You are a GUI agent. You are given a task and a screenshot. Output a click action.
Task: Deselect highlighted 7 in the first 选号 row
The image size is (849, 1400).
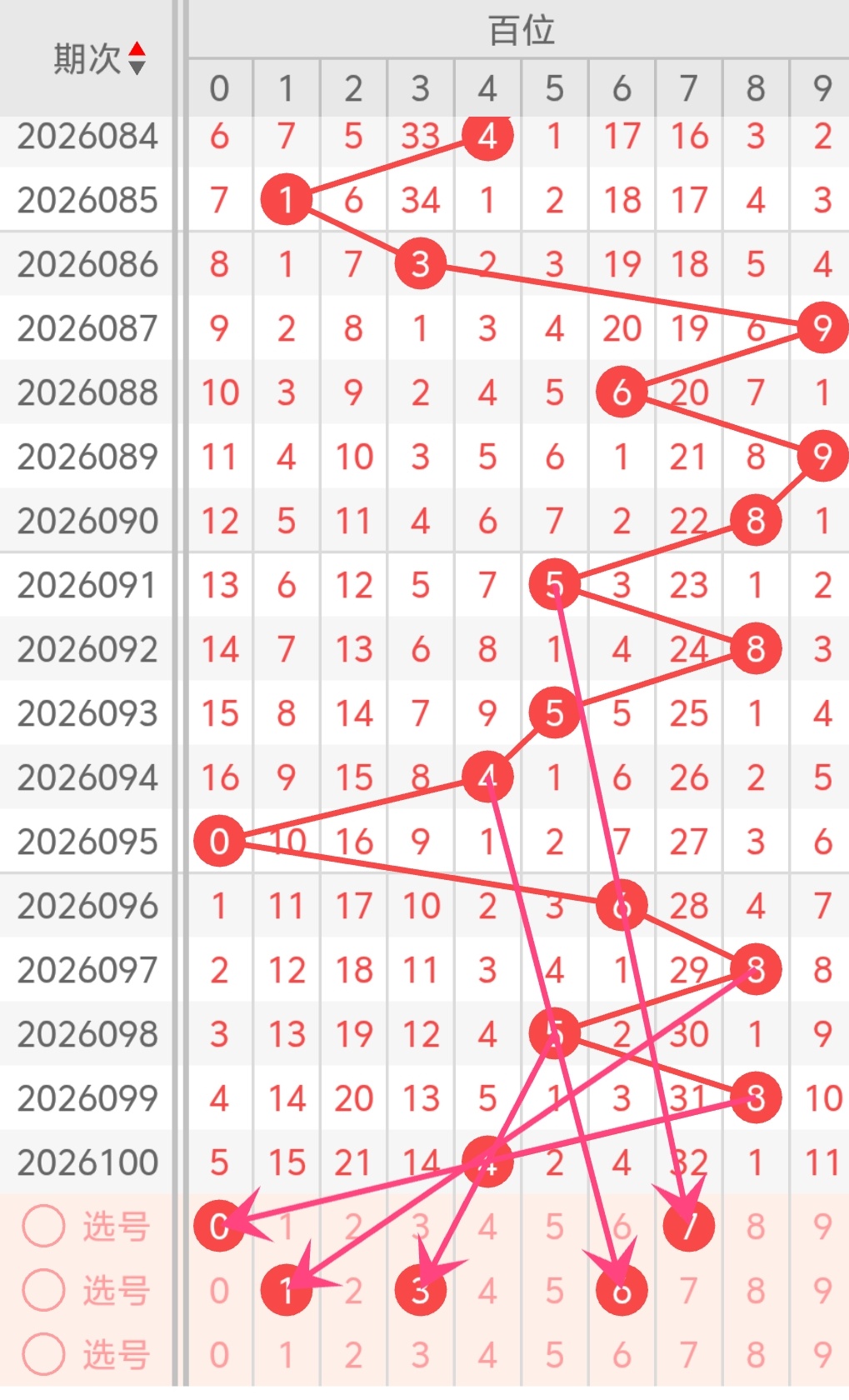pyautogui.click(x=688, y=1226)
